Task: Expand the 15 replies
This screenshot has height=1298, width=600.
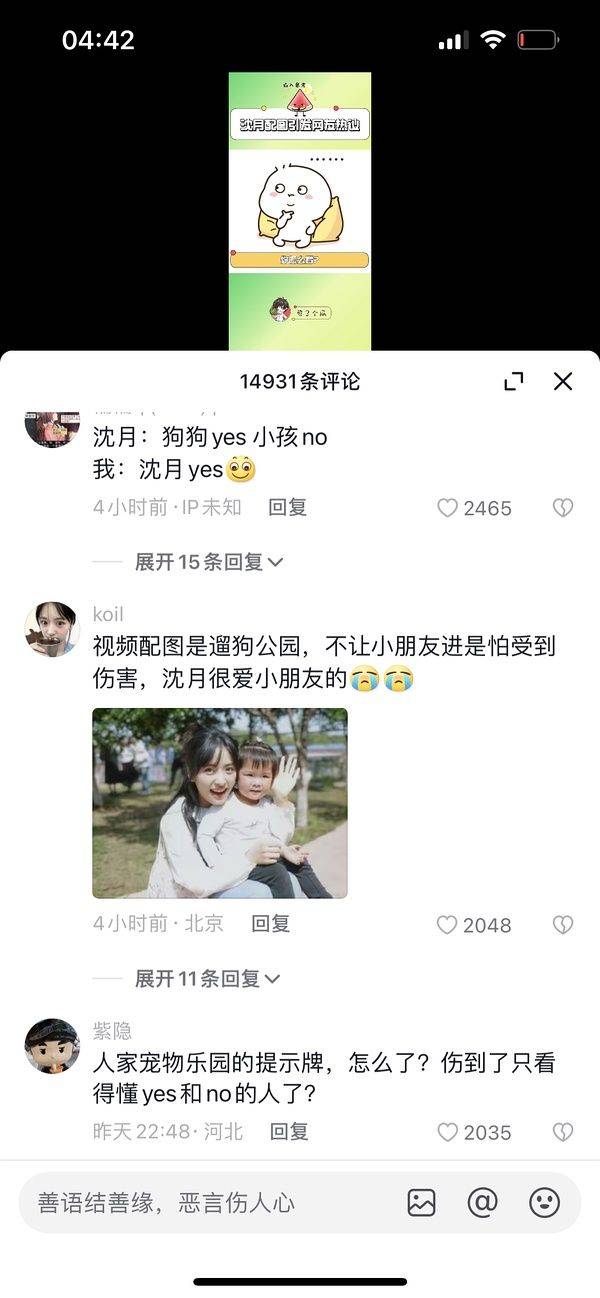Action: [x=209, y=562]
